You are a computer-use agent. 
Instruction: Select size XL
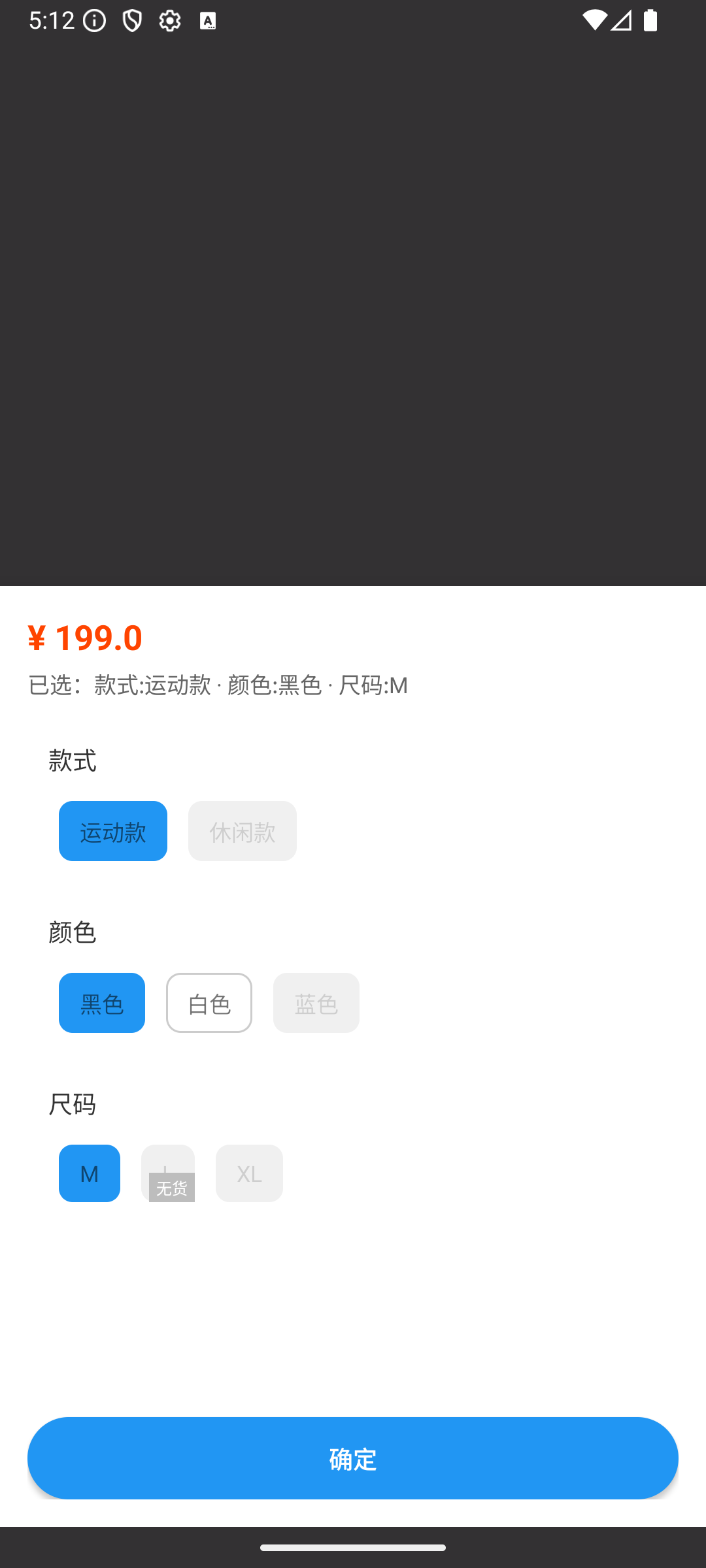[249, 1173]
